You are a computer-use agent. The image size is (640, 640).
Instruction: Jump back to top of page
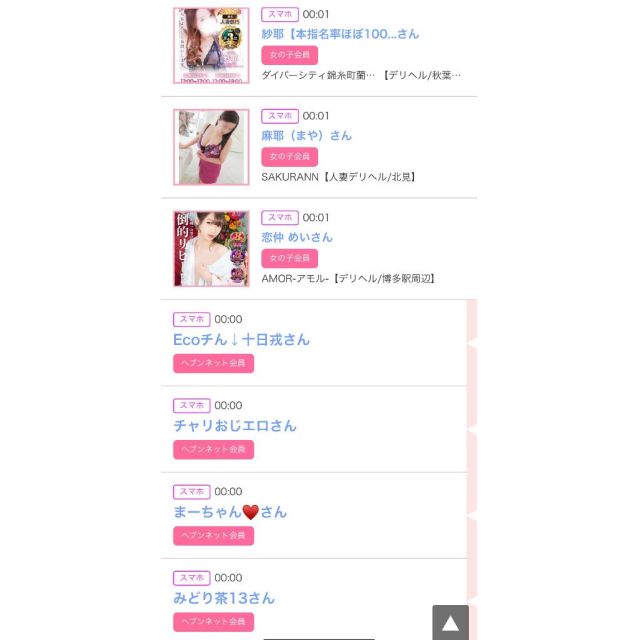[x=450, y=623]
